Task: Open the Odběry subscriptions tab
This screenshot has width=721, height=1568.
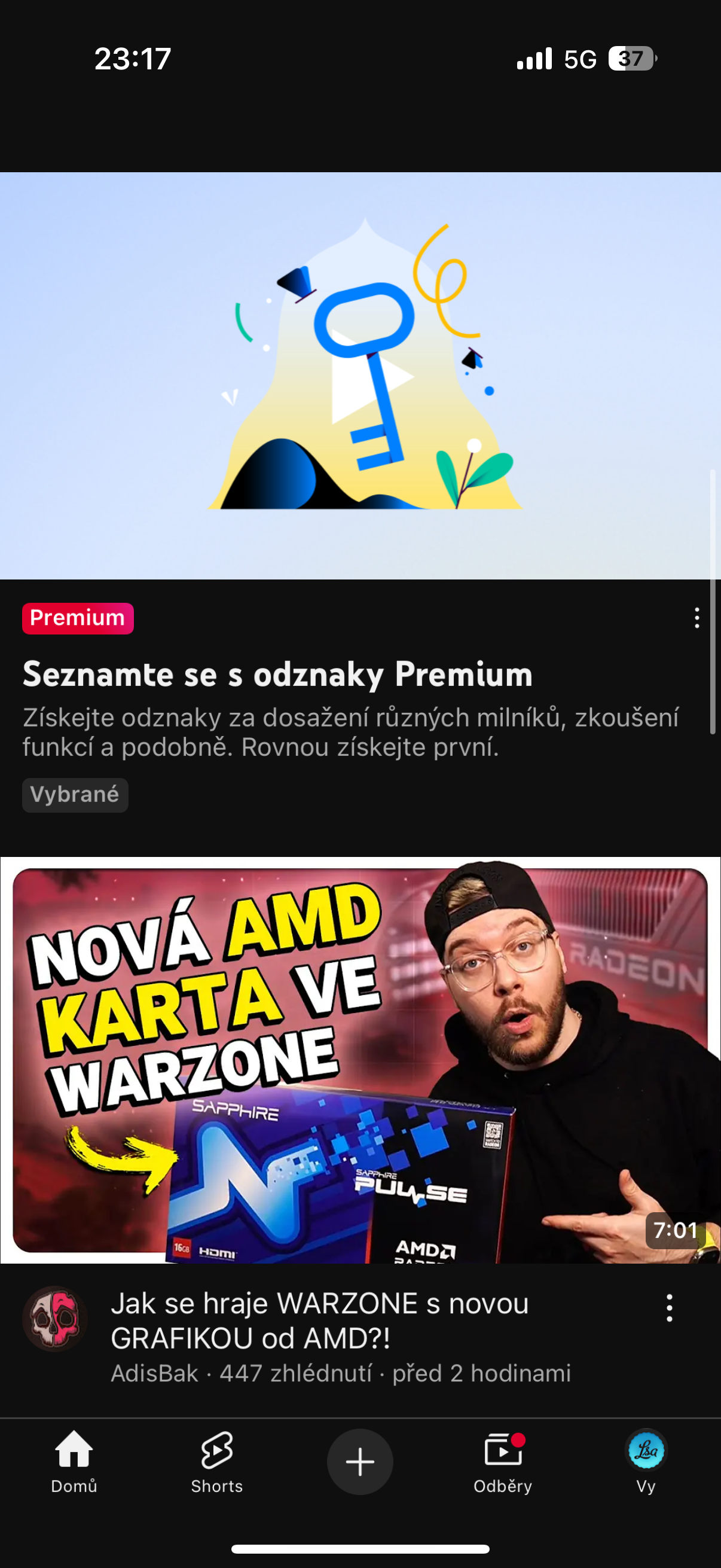Action: (x=503, y=1461)
